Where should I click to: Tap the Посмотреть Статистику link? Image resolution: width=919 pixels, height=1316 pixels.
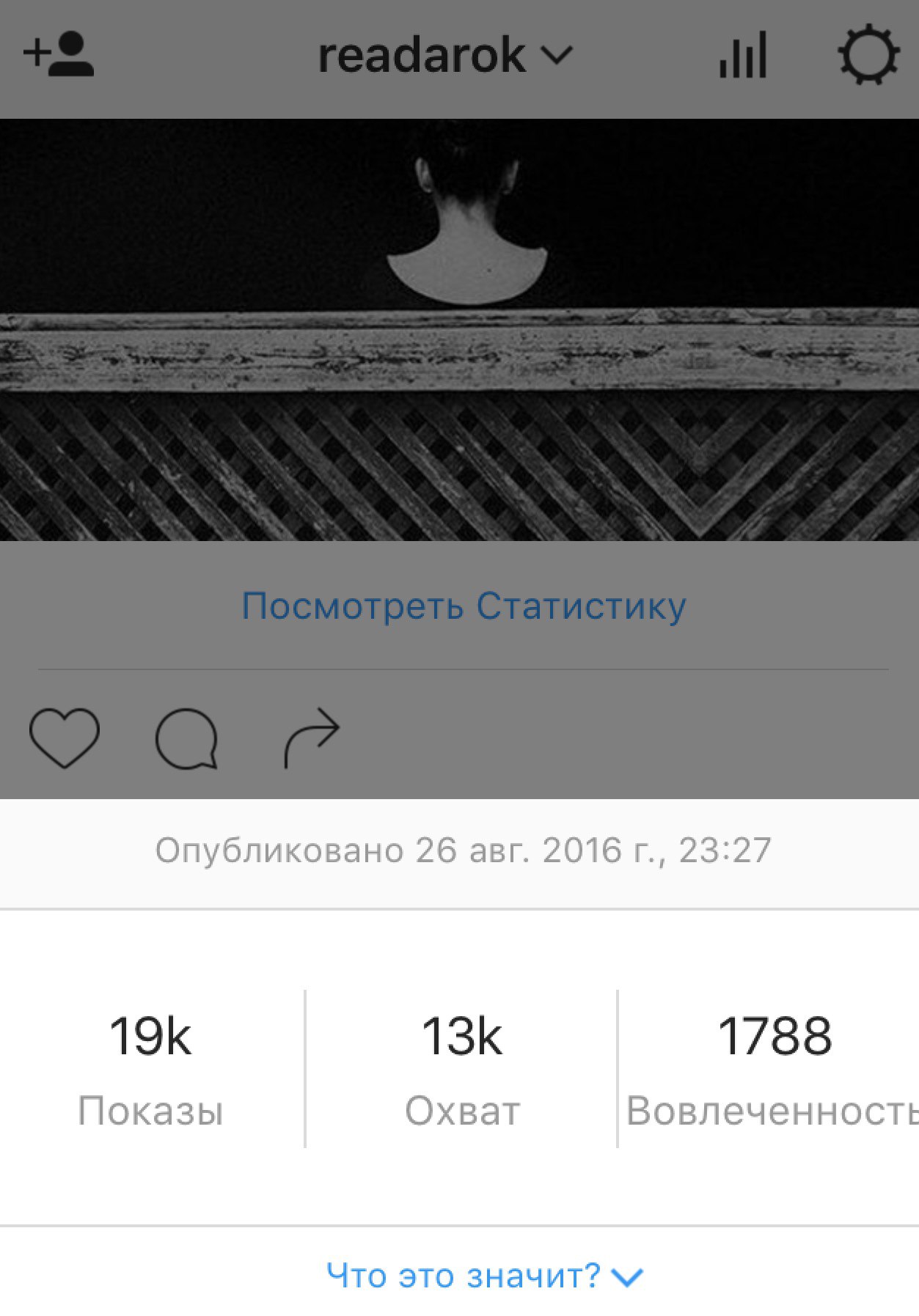[464, 606]
